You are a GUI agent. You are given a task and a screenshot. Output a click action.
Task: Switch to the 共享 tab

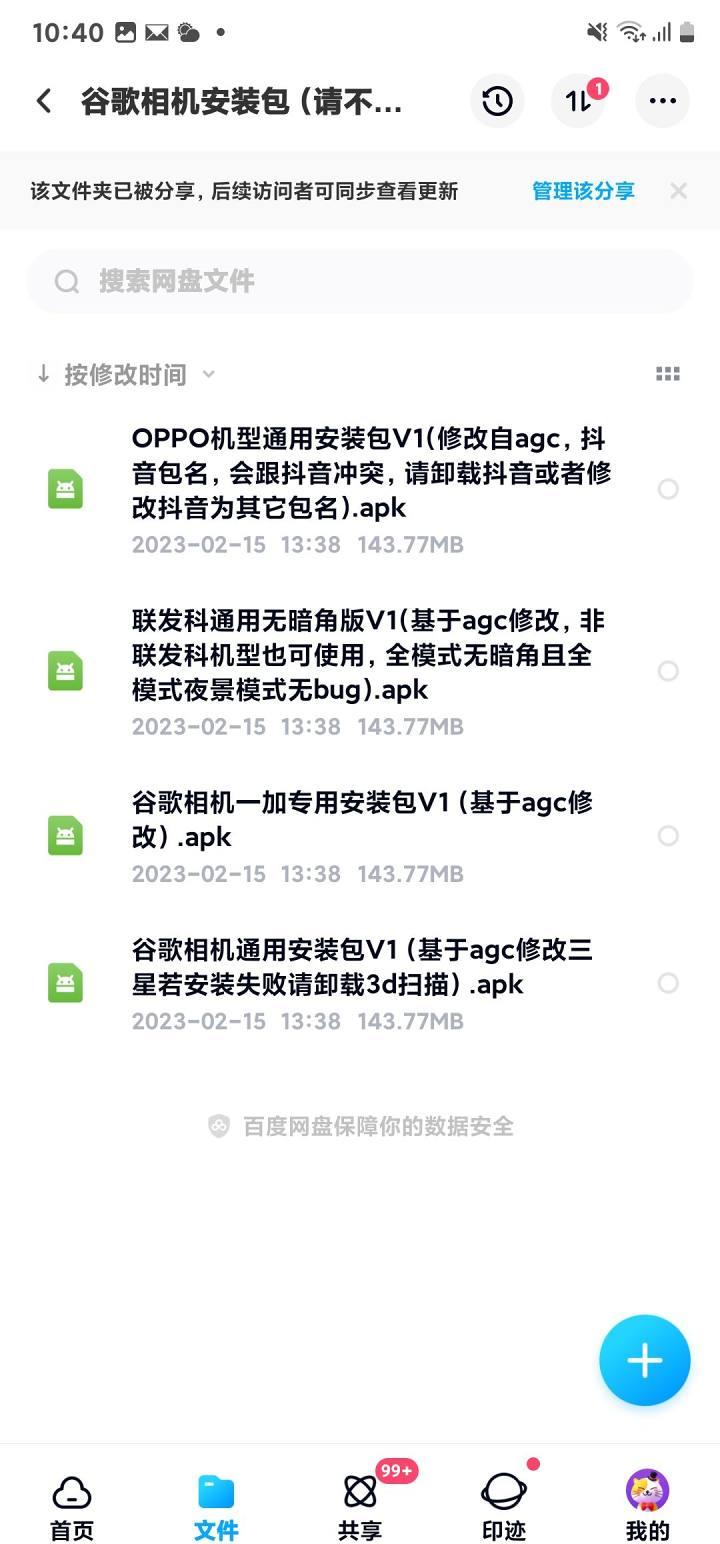point(360,1506)
